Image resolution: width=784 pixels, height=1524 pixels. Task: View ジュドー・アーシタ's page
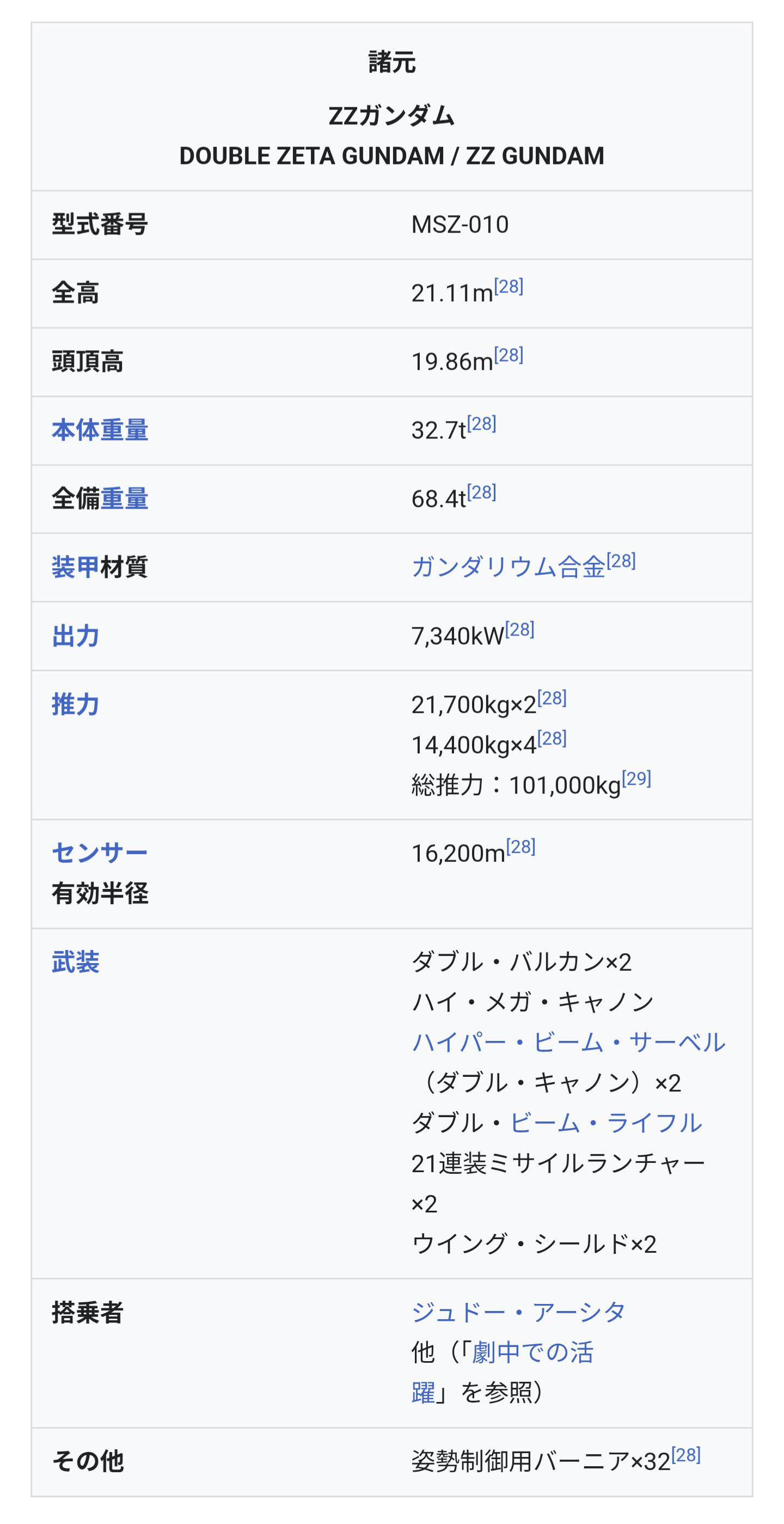click(518, 1312)
